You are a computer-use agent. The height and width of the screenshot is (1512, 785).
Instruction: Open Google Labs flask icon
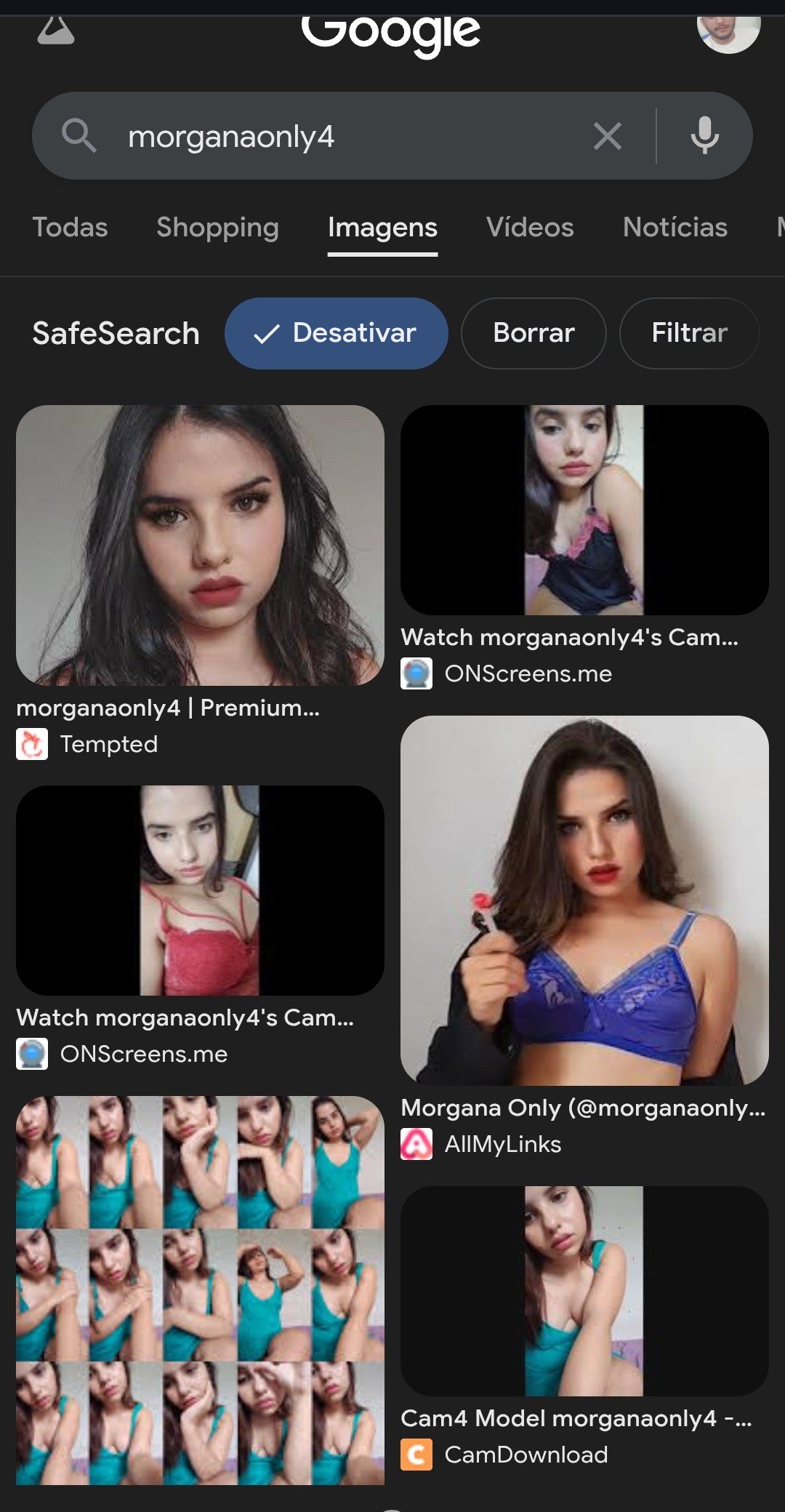coord(56,31)
